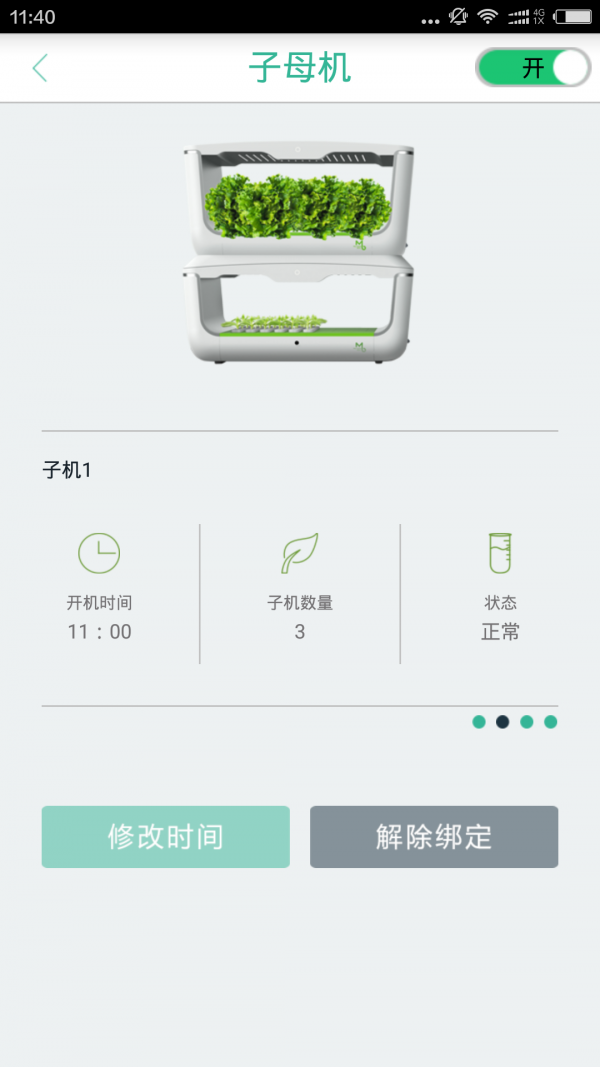
Task: Toggle the 开 power switch off
Action: click(533, 68)
